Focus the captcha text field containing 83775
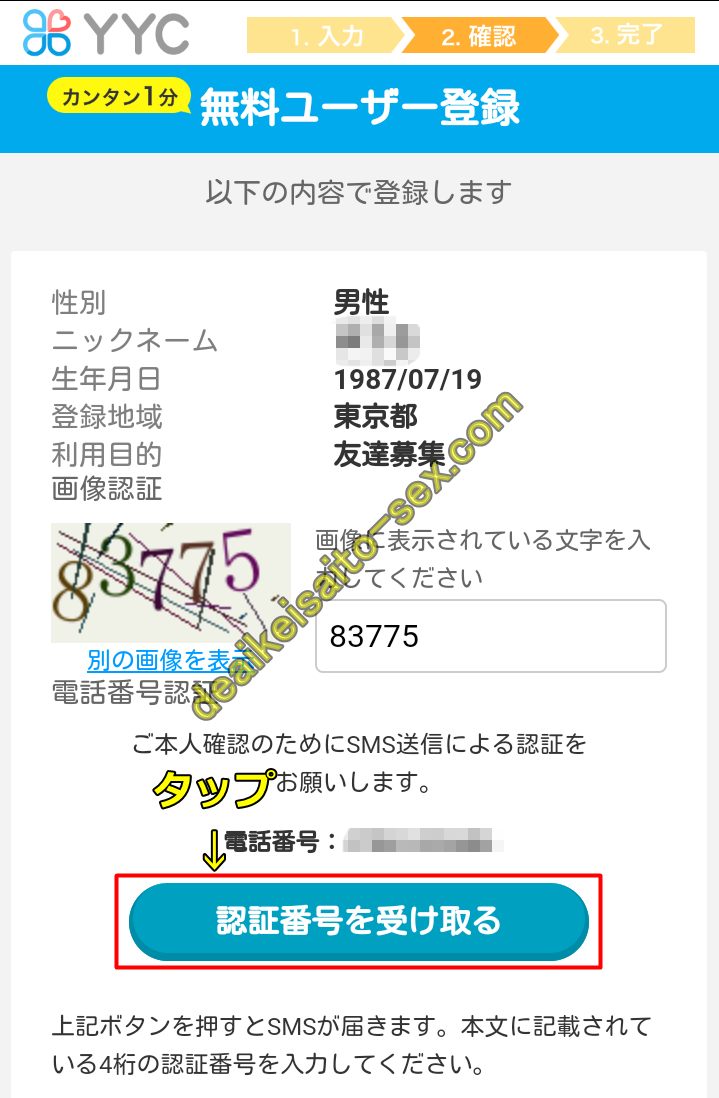 pos(490,637)
